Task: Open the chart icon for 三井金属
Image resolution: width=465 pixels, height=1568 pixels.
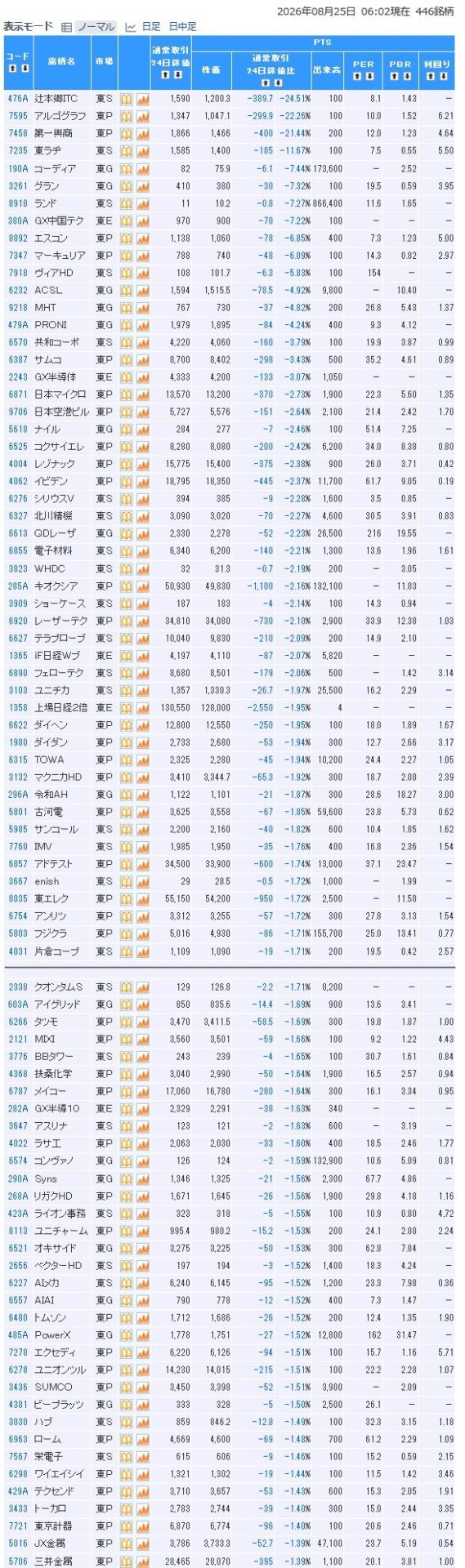Action: point(143,1561)
